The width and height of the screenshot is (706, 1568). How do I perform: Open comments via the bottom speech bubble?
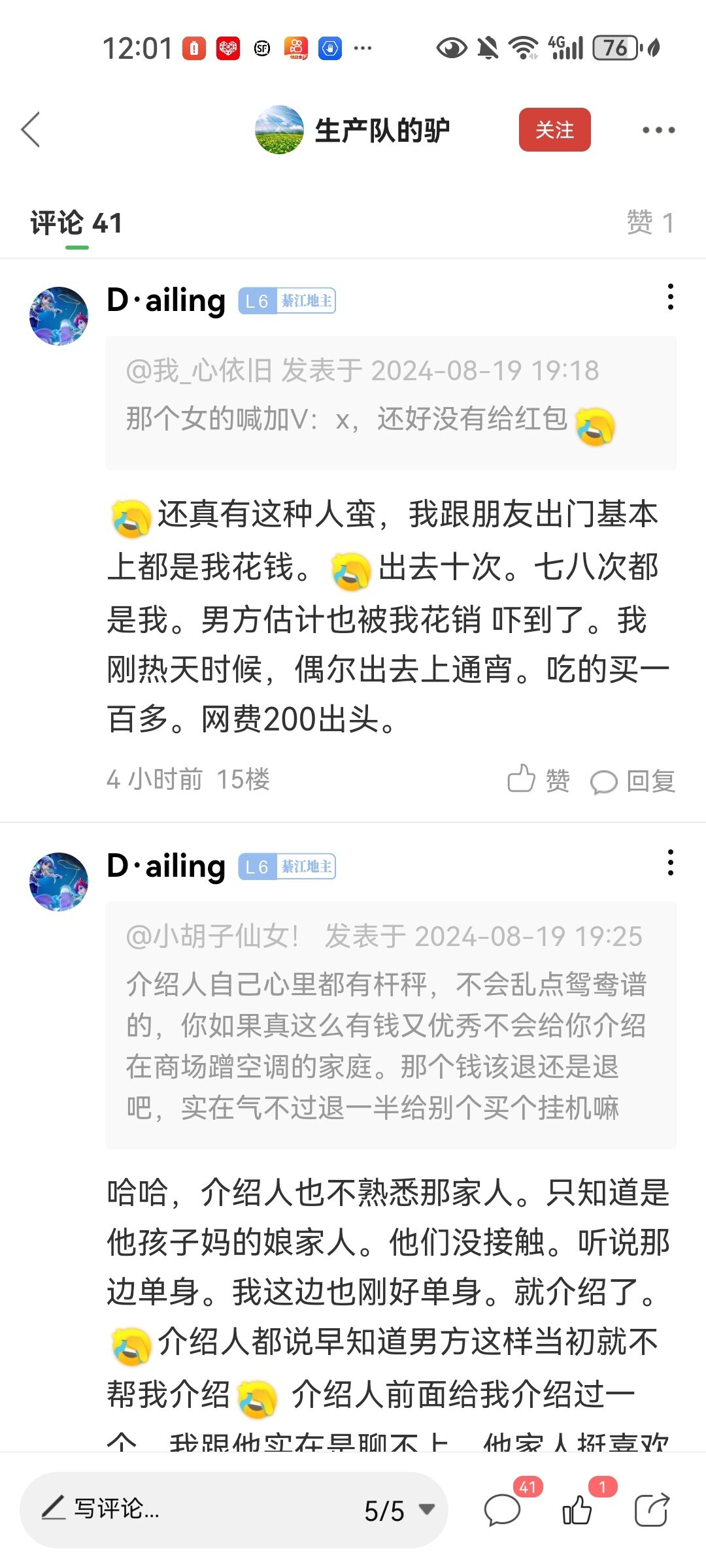[x=502, y=1510]
